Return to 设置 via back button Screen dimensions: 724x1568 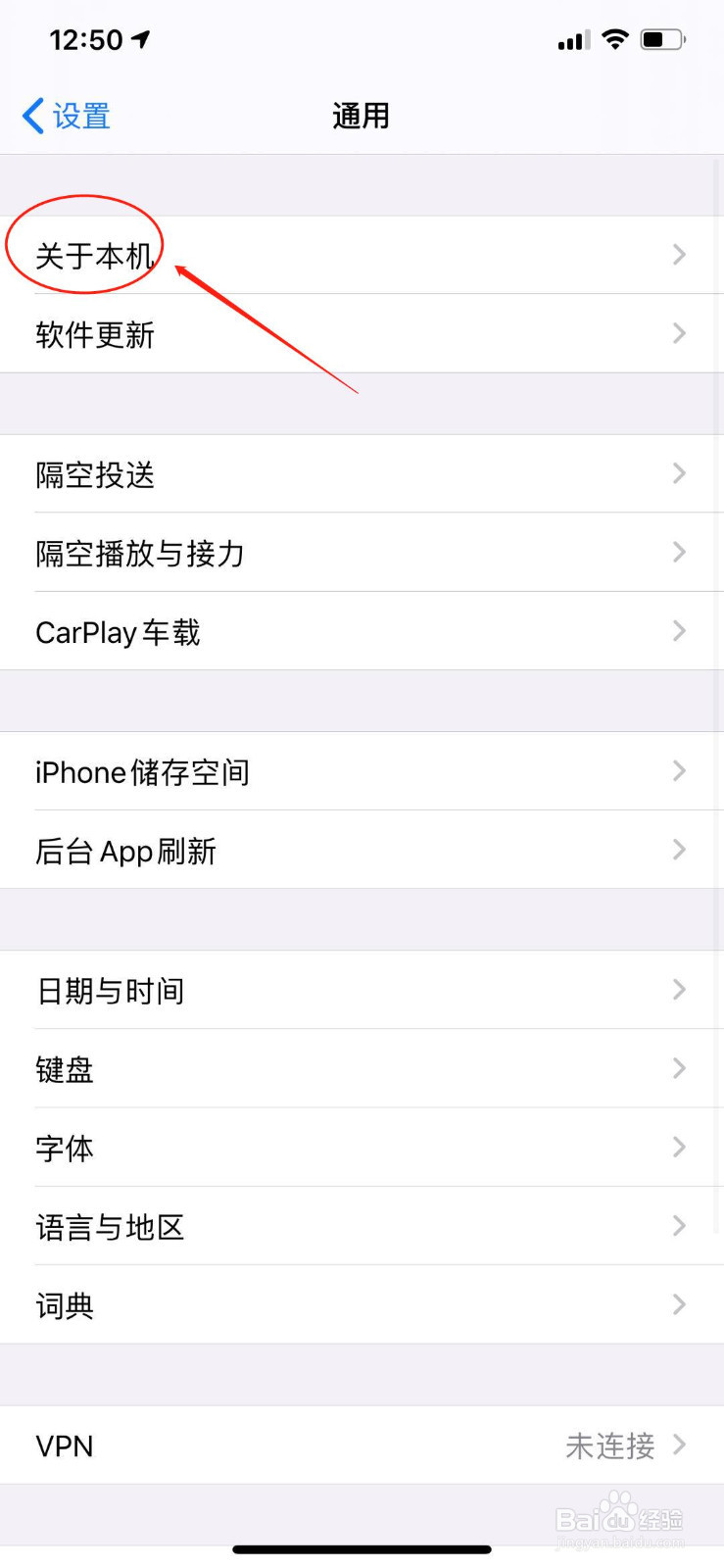tap(66, 116)
